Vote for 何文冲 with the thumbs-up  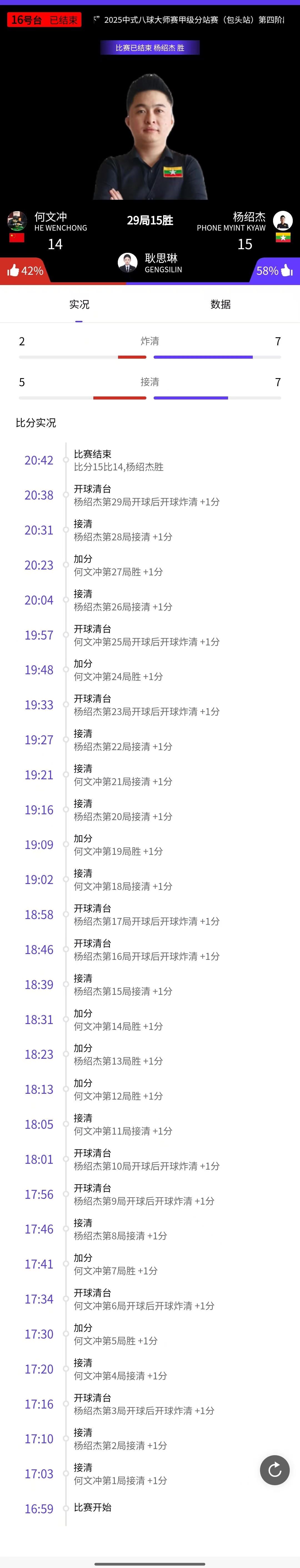coord(13,270)
